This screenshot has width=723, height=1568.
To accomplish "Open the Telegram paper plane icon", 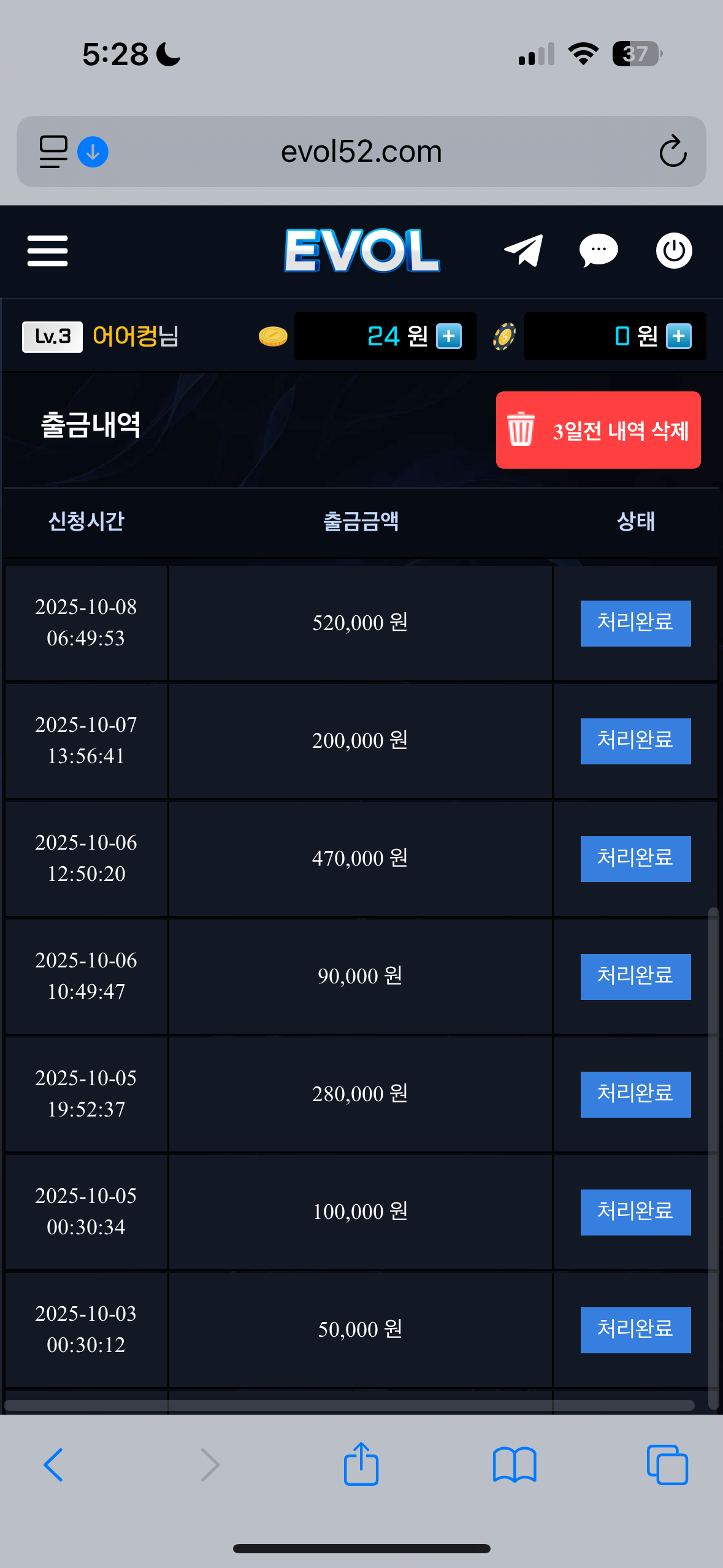I will pos(523,250).
